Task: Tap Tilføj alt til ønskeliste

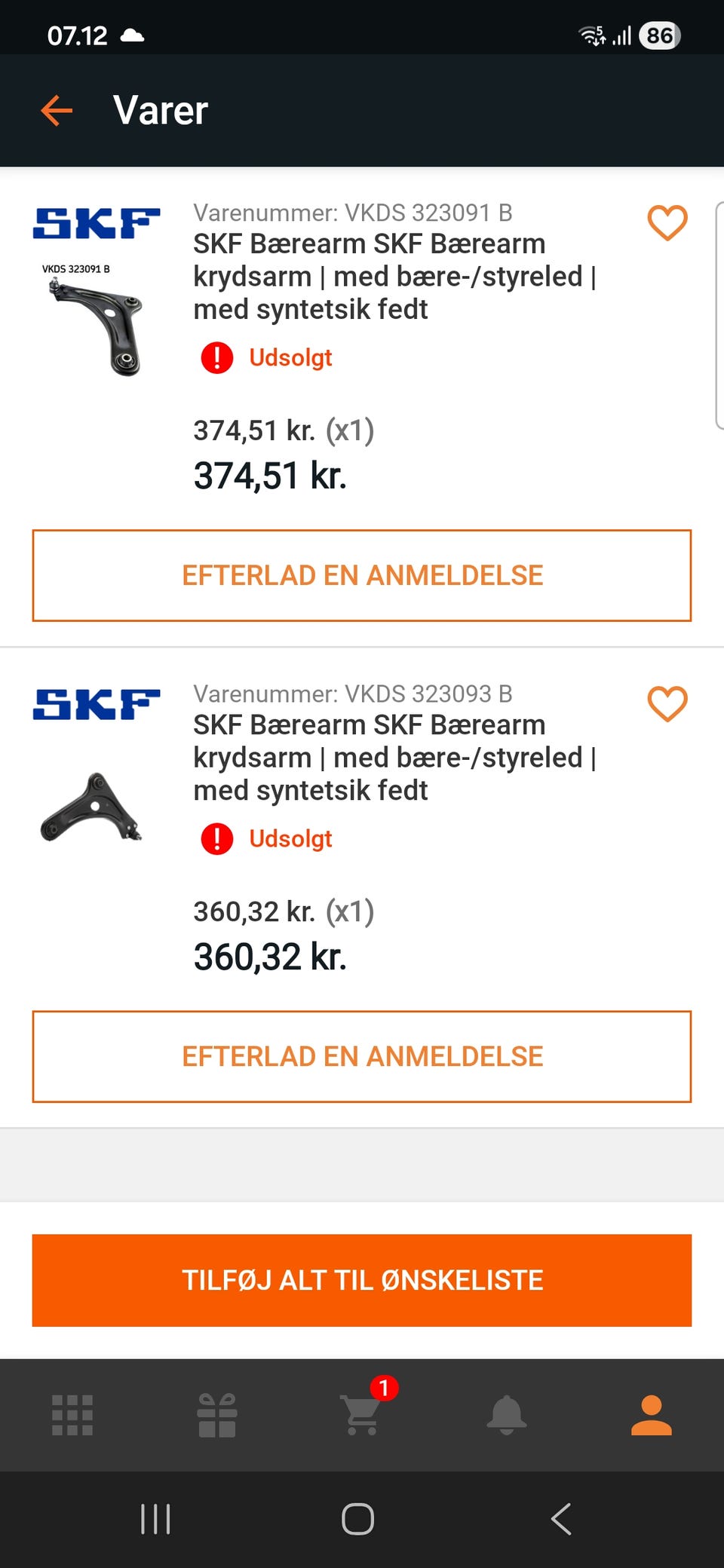Action: (x=362, y=1280)
